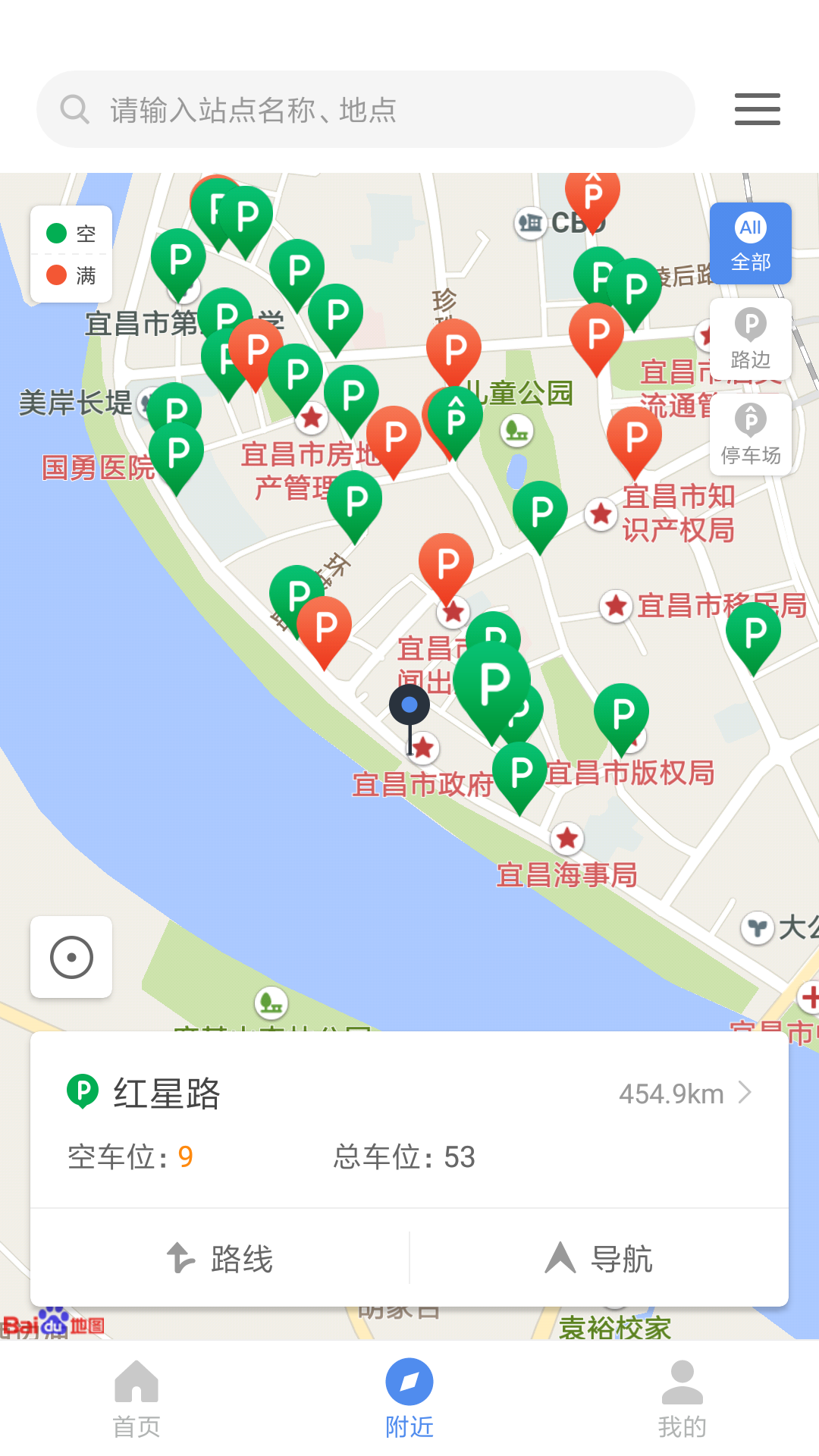819x1456 pixels.
Task: Select the 停车场 parking lot filter
Action: click(751, 435)
